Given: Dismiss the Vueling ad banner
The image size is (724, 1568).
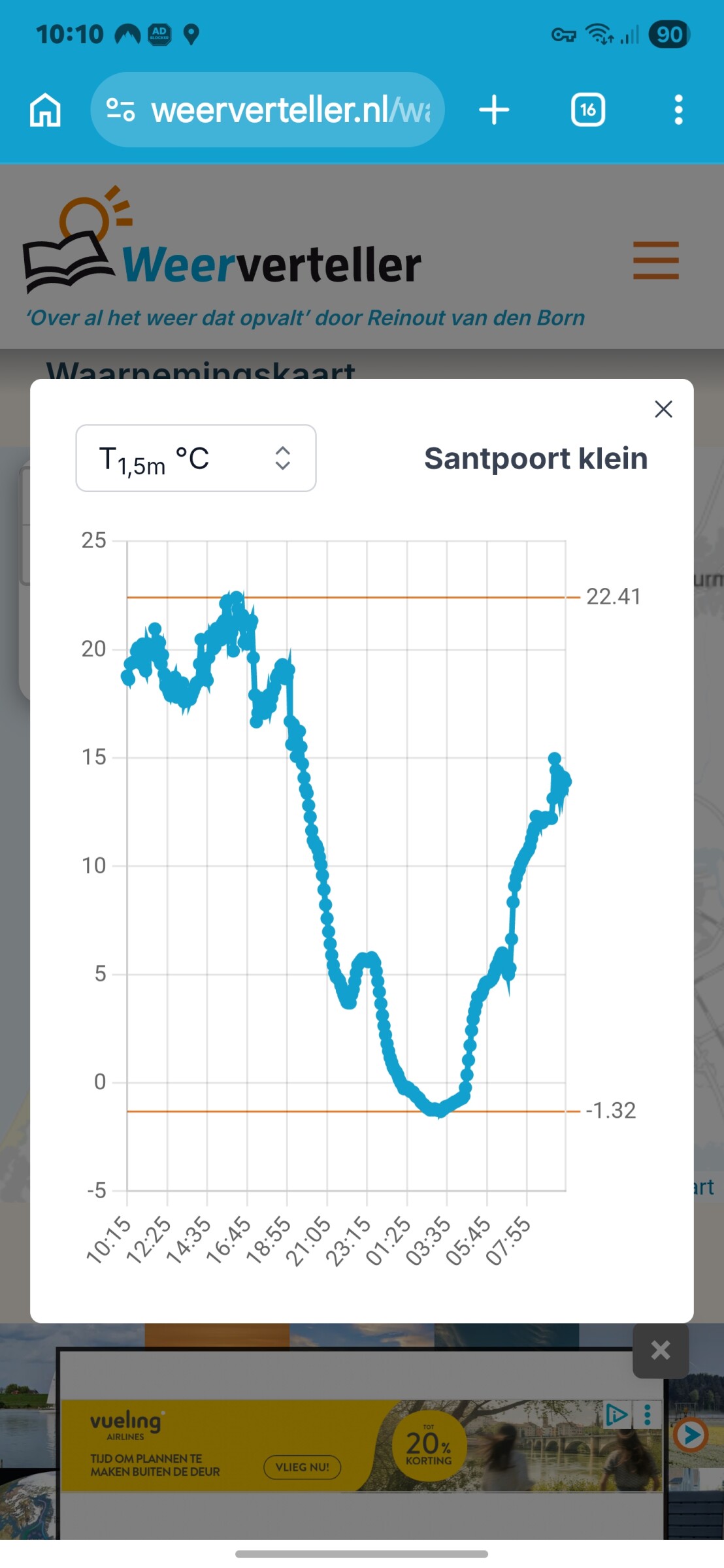Looking at the screenshot, I should (660, 1350).
